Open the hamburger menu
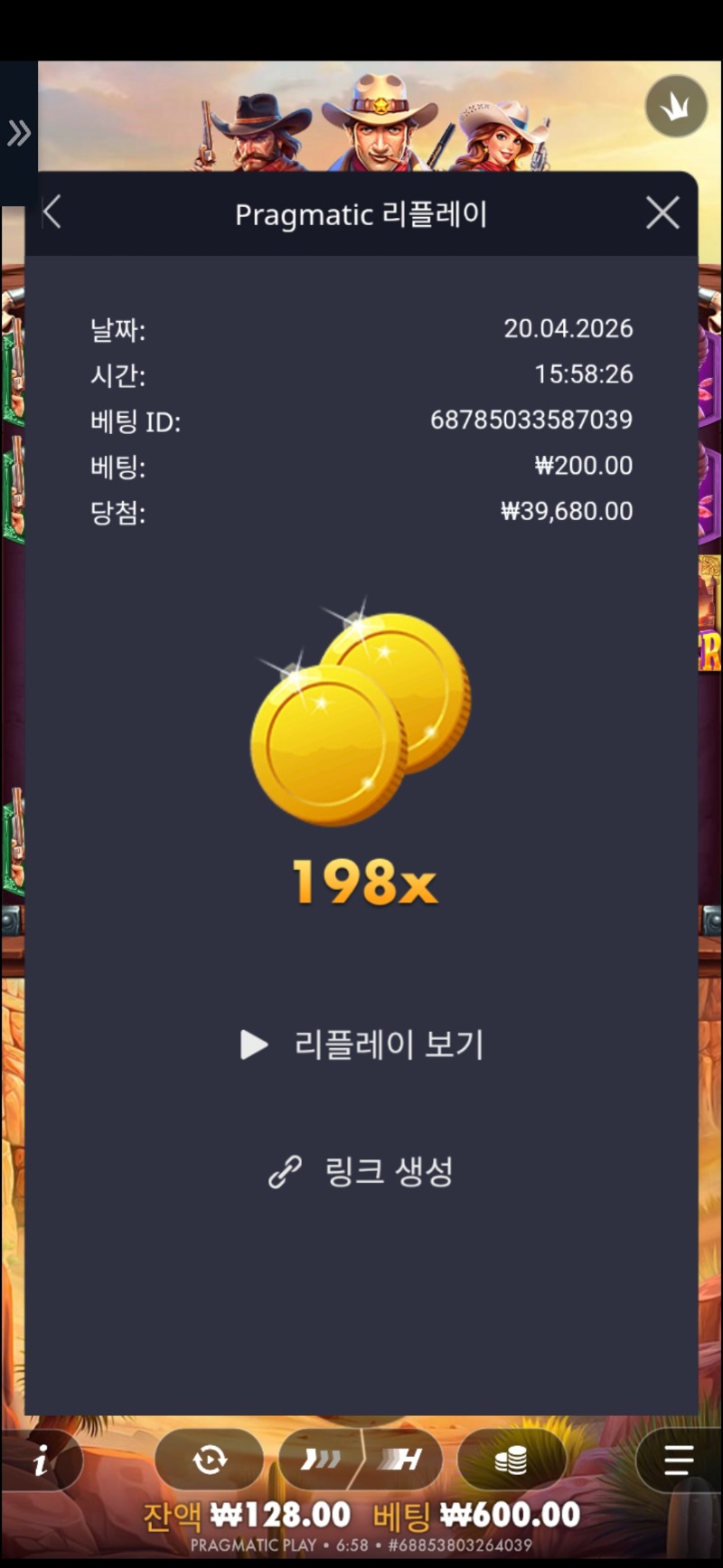 point(678,1459)
